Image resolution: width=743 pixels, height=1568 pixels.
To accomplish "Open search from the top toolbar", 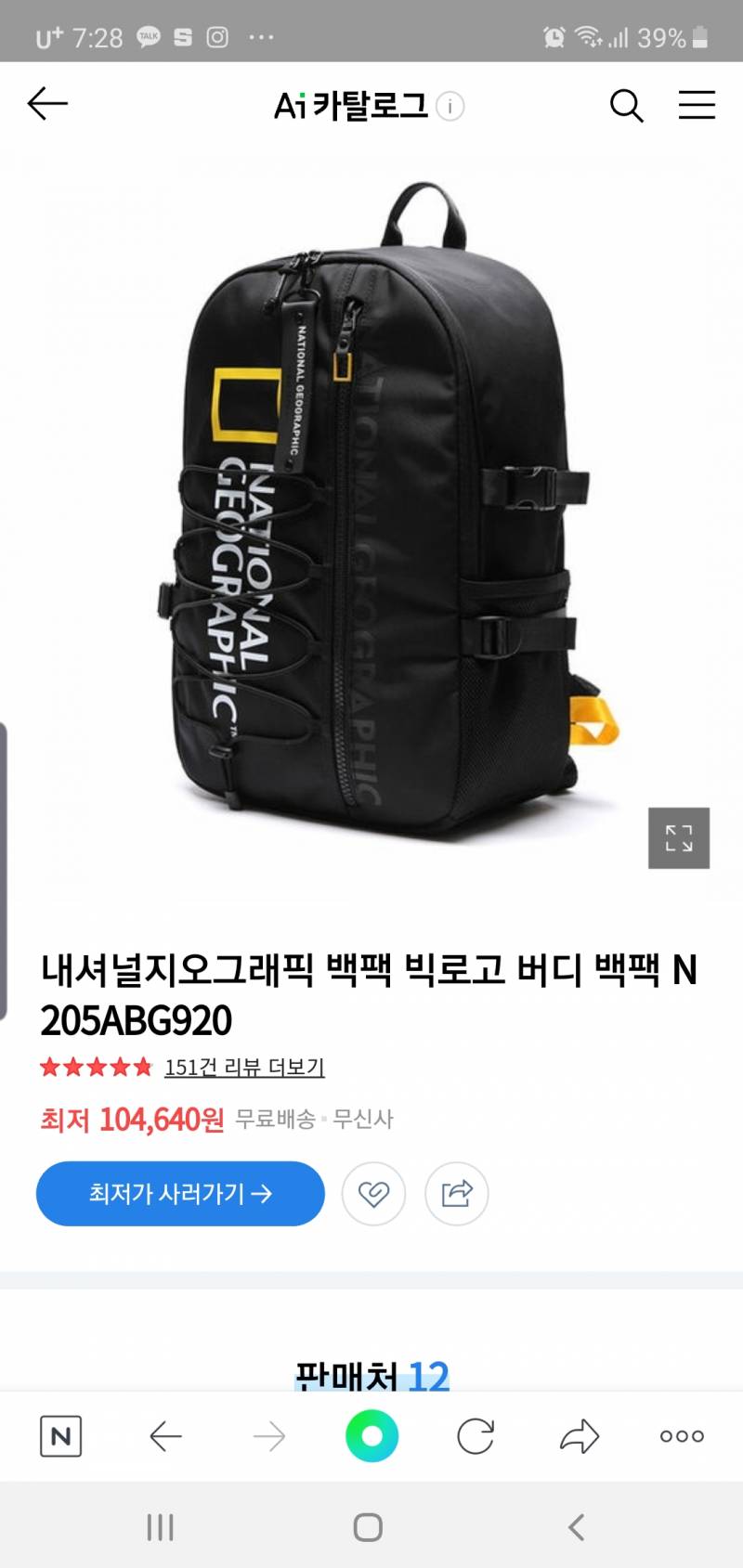I will point(627,105).
